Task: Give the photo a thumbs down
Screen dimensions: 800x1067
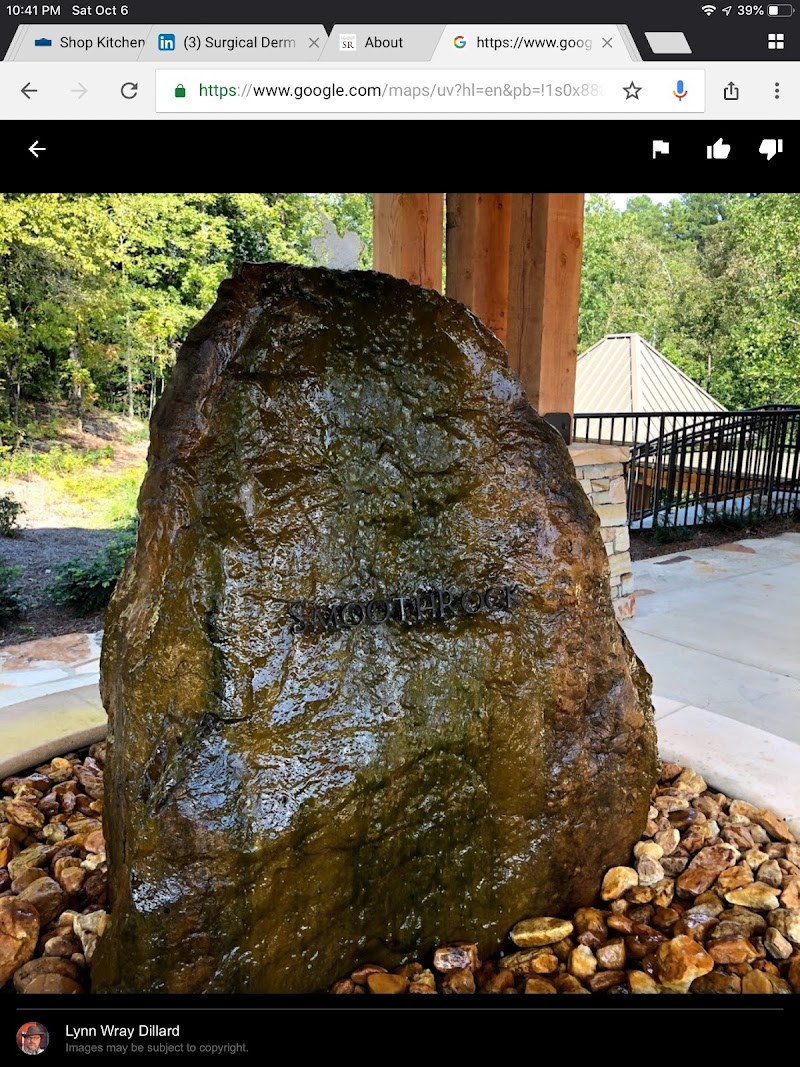Action: click(x=771, y=148)
